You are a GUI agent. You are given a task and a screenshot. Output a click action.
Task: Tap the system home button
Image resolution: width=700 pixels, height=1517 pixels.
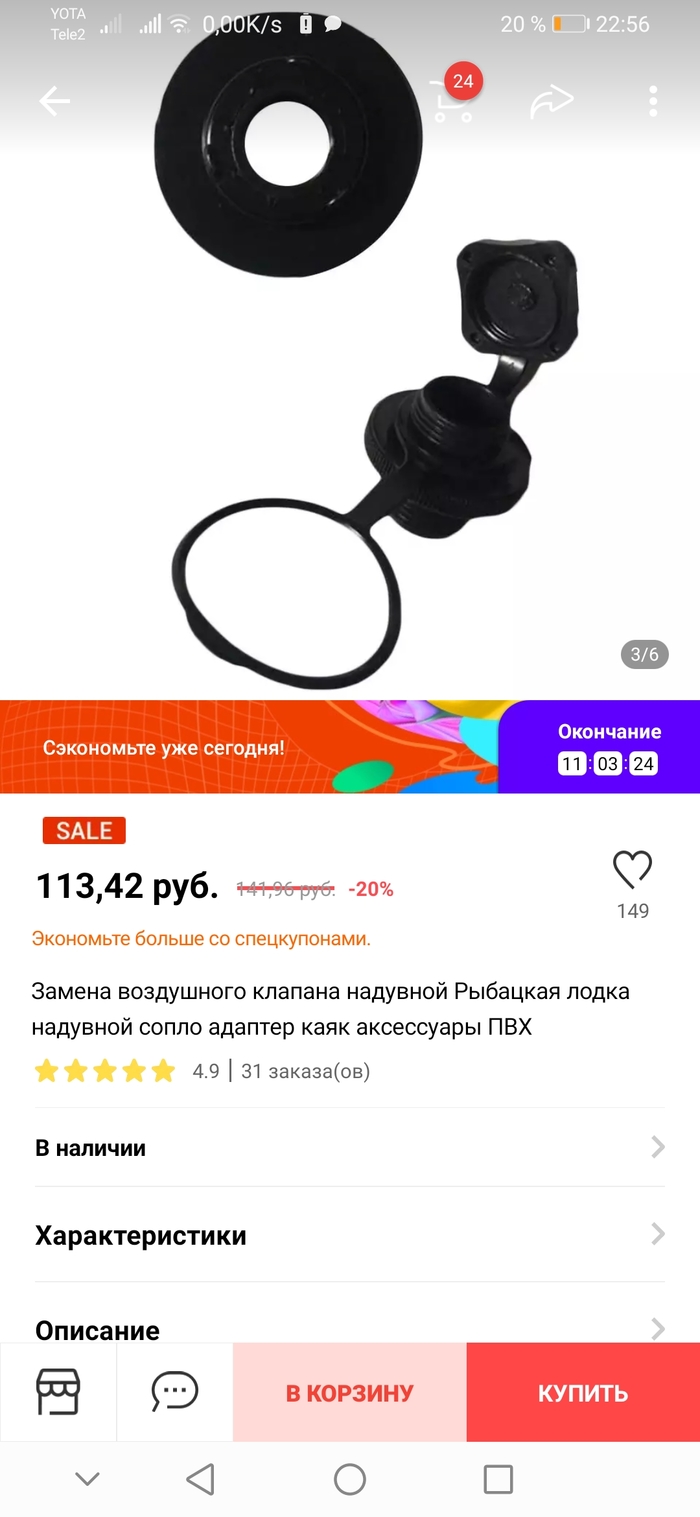(350, 1479)
